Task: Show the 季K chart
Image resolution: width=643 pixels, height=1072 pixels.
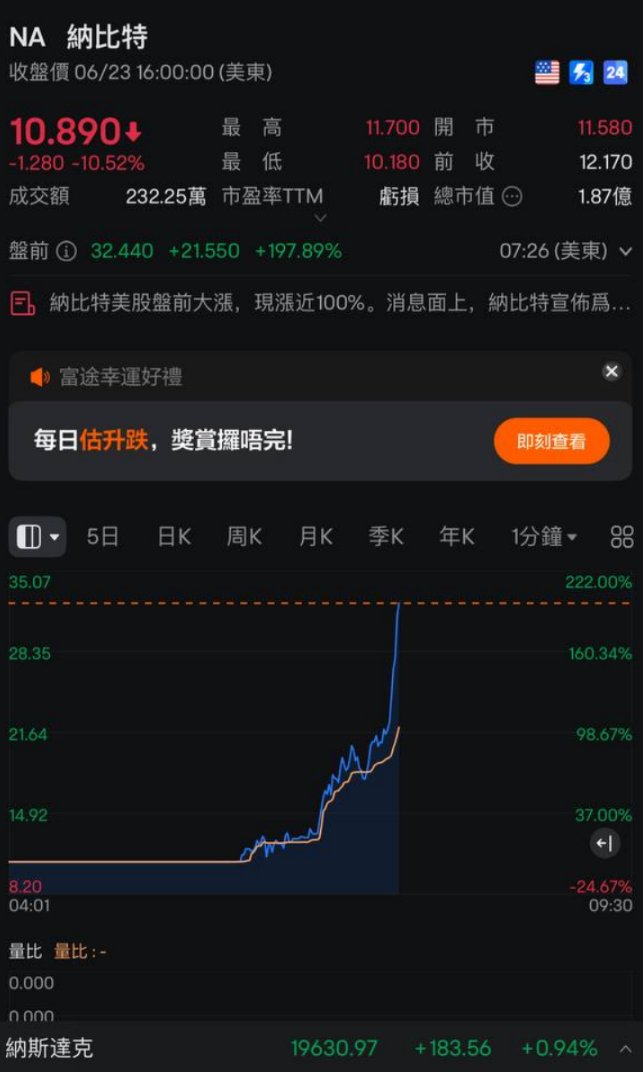Action: click(x=386, y=537)
